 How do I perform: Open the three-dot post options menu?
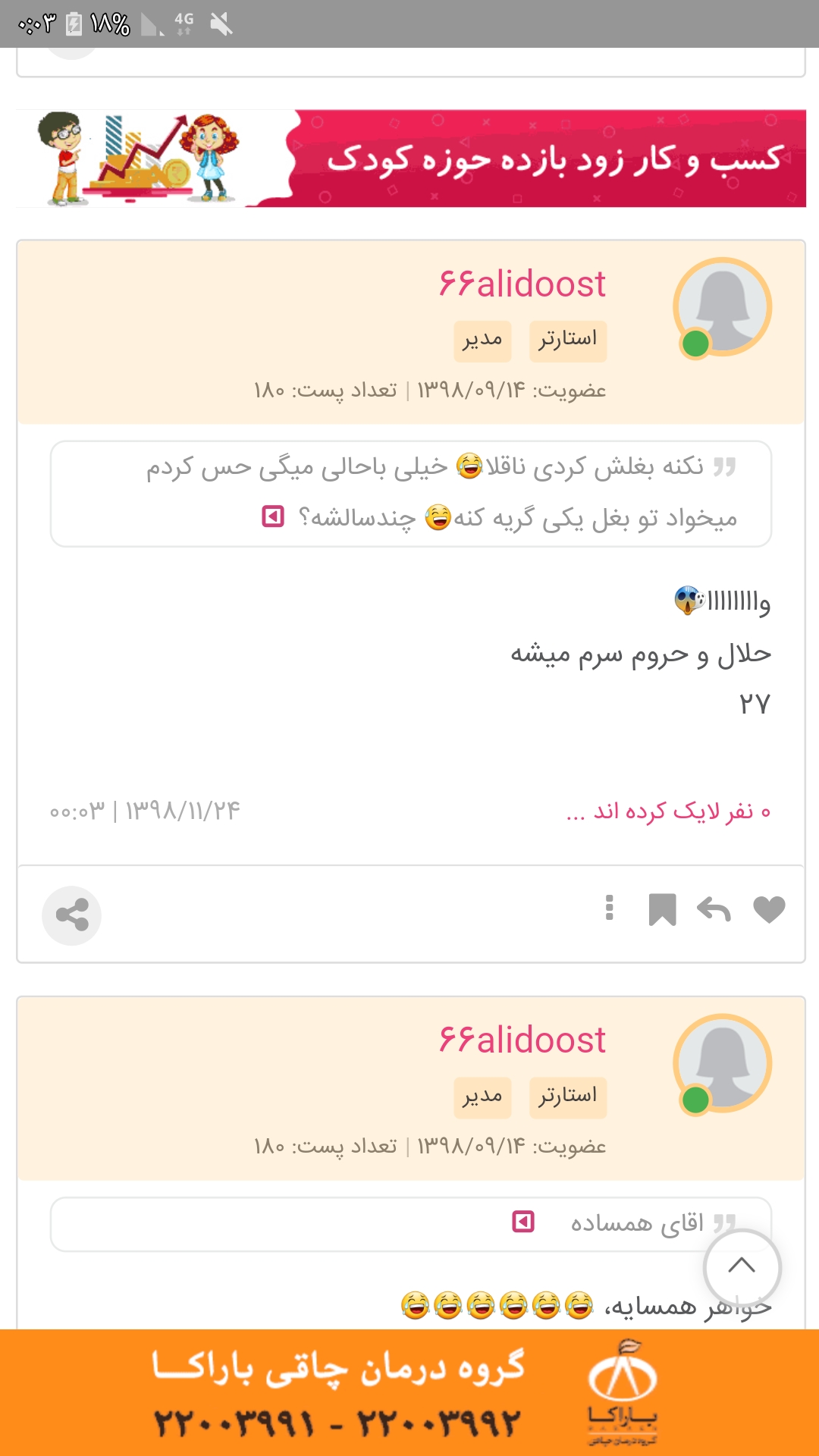point(609,908)
